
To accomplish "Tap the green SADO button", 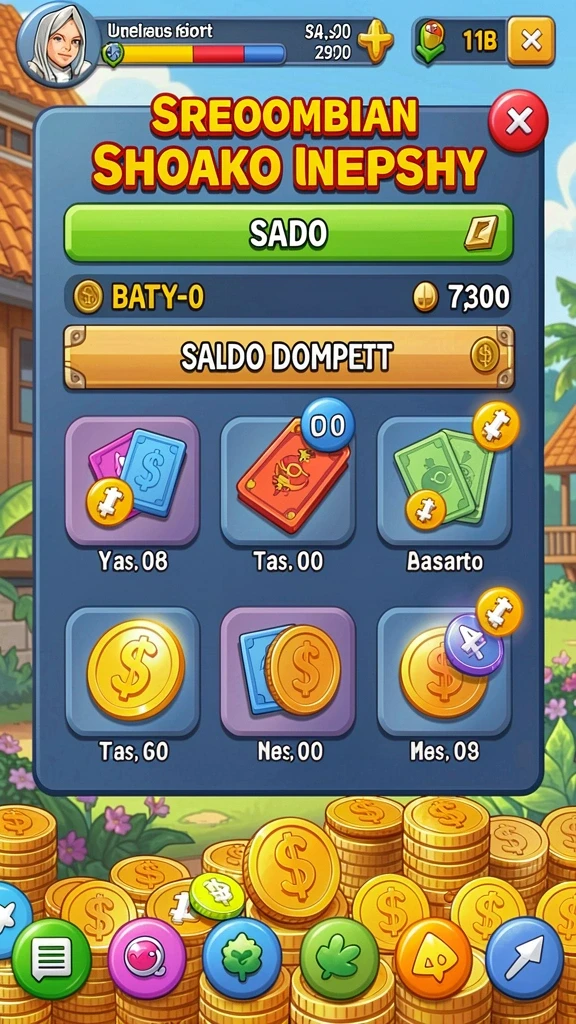I will (289, 233).
